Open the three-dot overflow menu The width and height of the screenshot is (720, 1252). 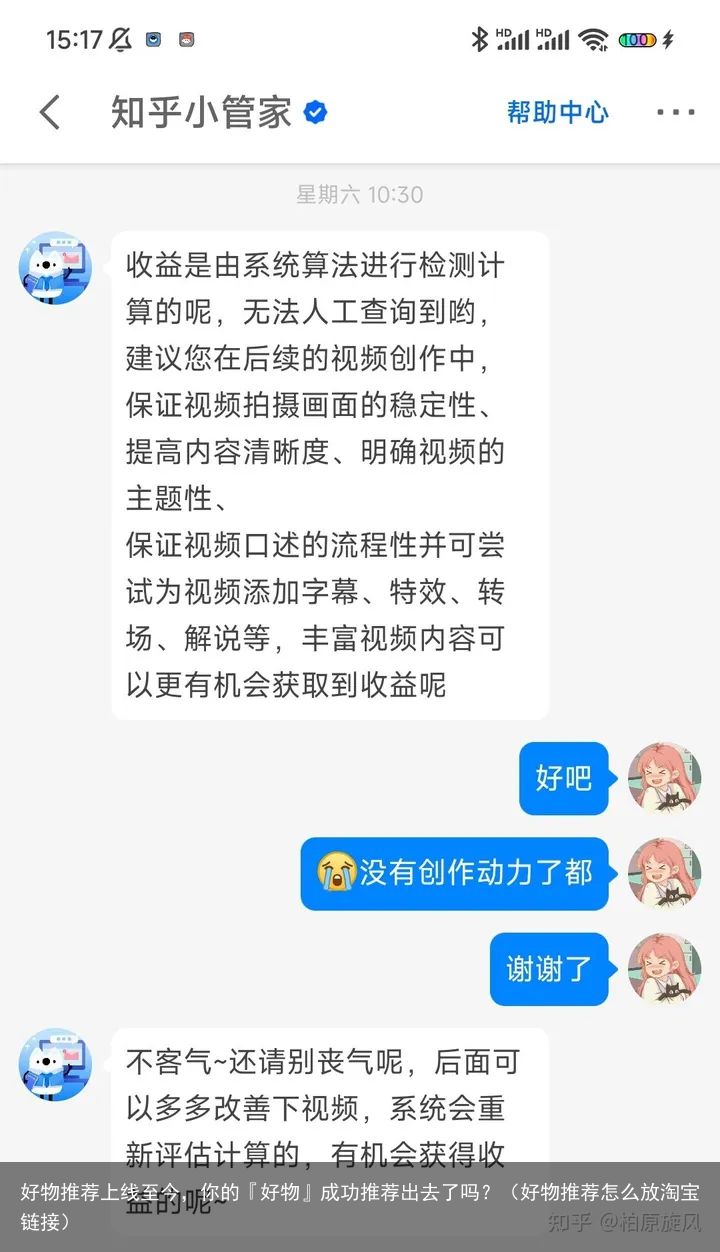point(676,112)
